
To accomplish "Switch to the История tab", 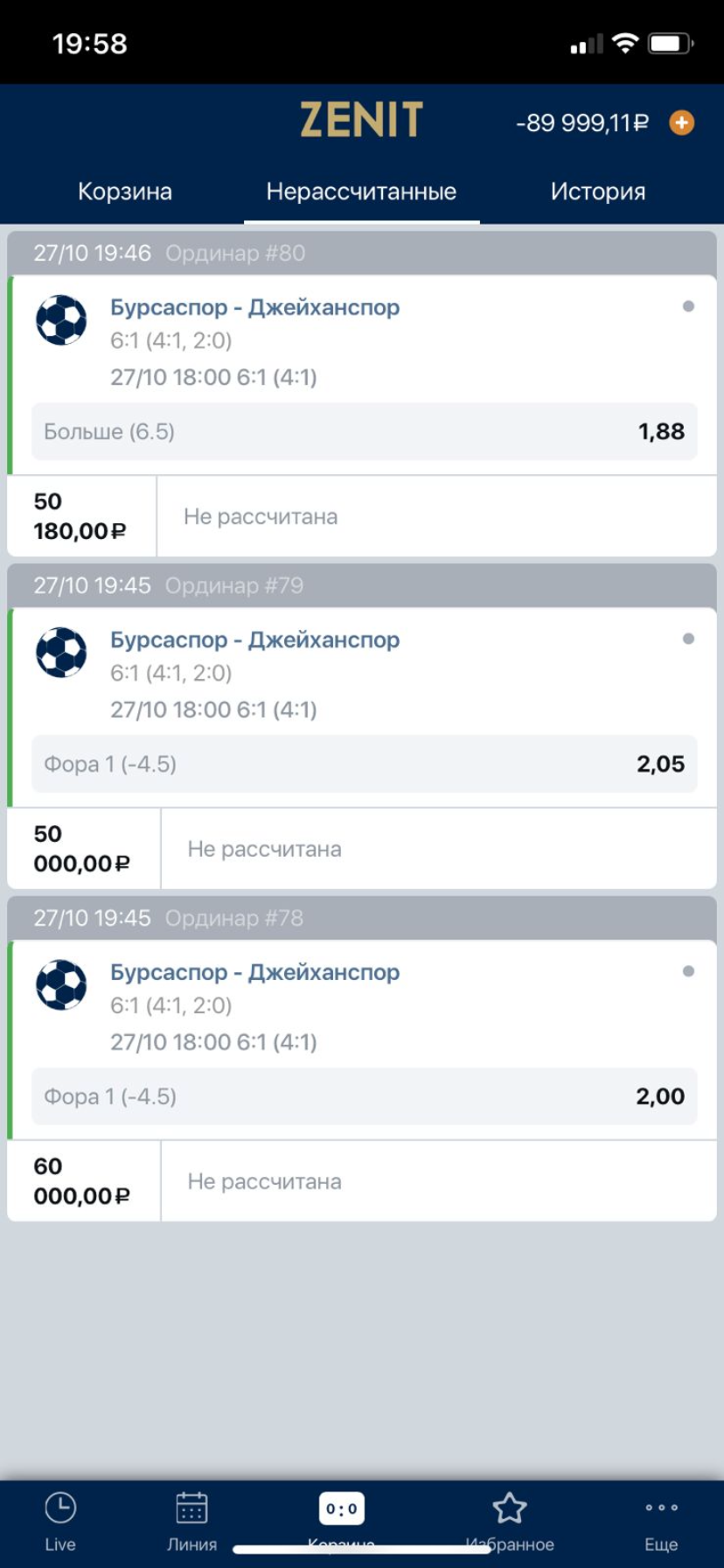I will 598,192.
